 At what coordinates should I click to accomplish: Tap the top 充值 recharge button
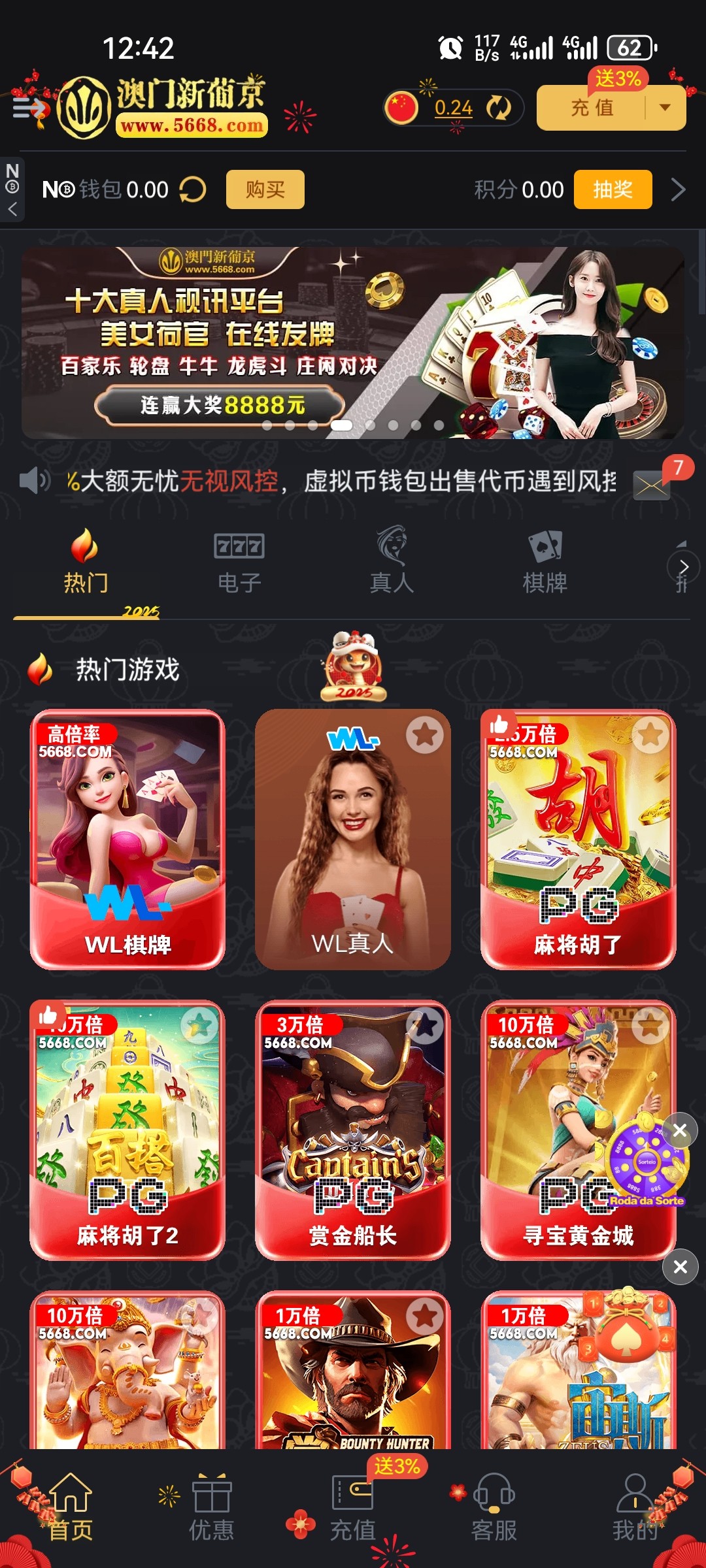[592, 108]
